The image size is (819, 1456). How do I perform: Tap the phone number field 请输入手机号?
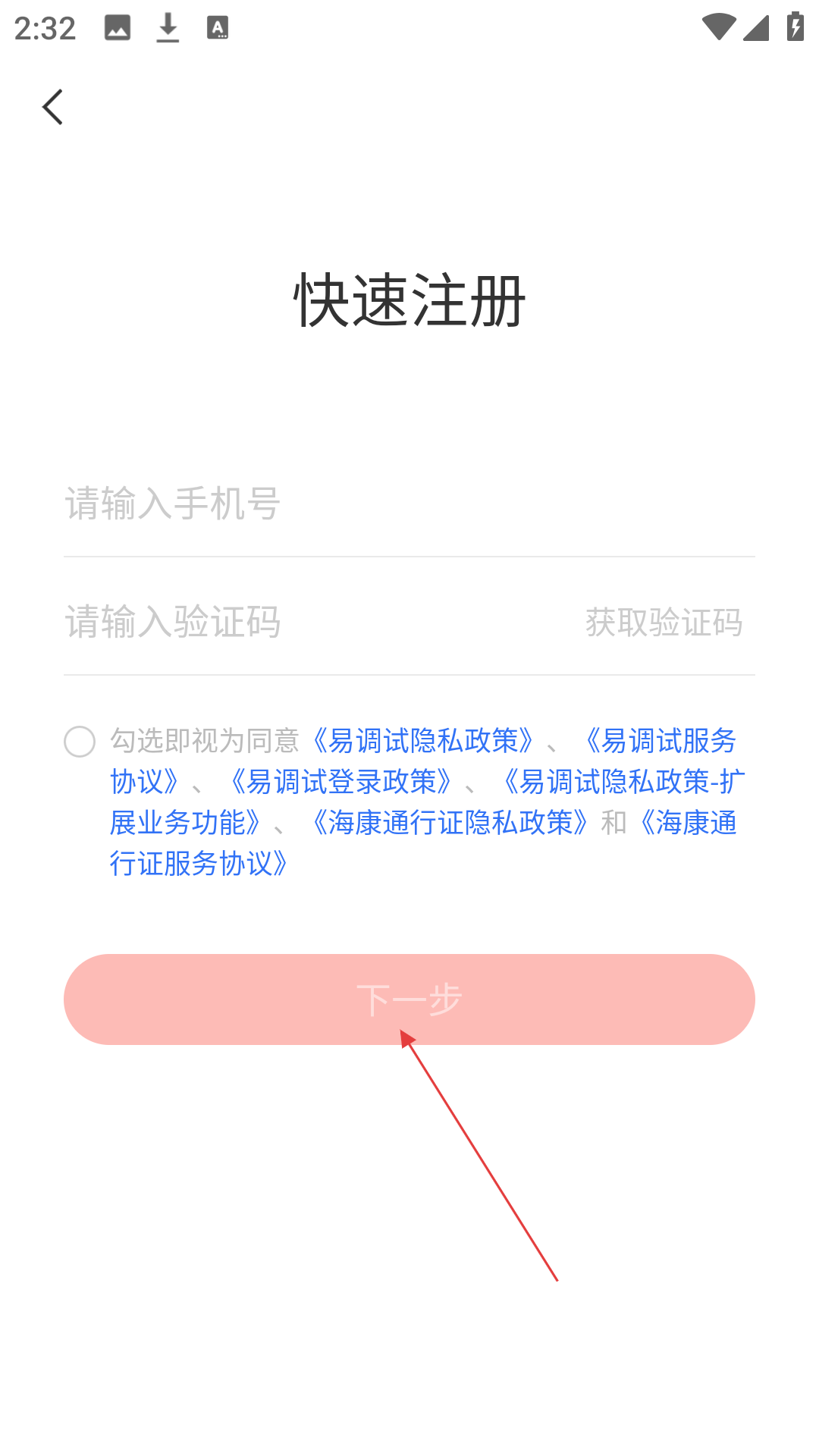409,504
